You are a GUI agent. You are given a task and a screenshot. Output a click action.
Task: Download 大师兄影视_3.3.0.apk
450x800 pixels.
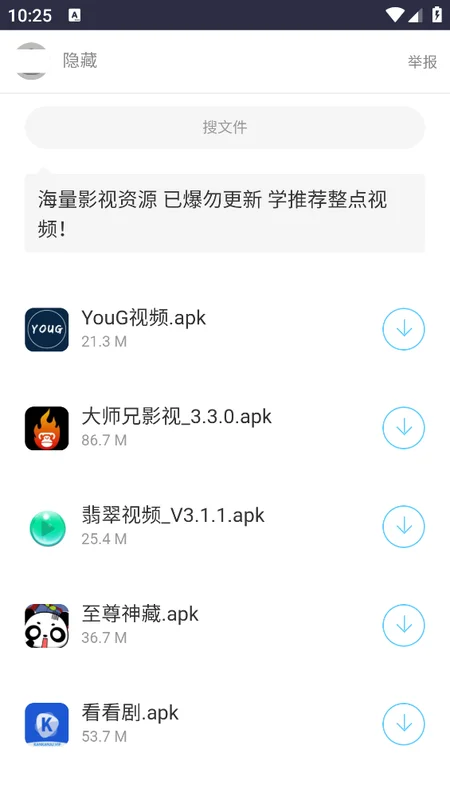[x=404, y=428]
